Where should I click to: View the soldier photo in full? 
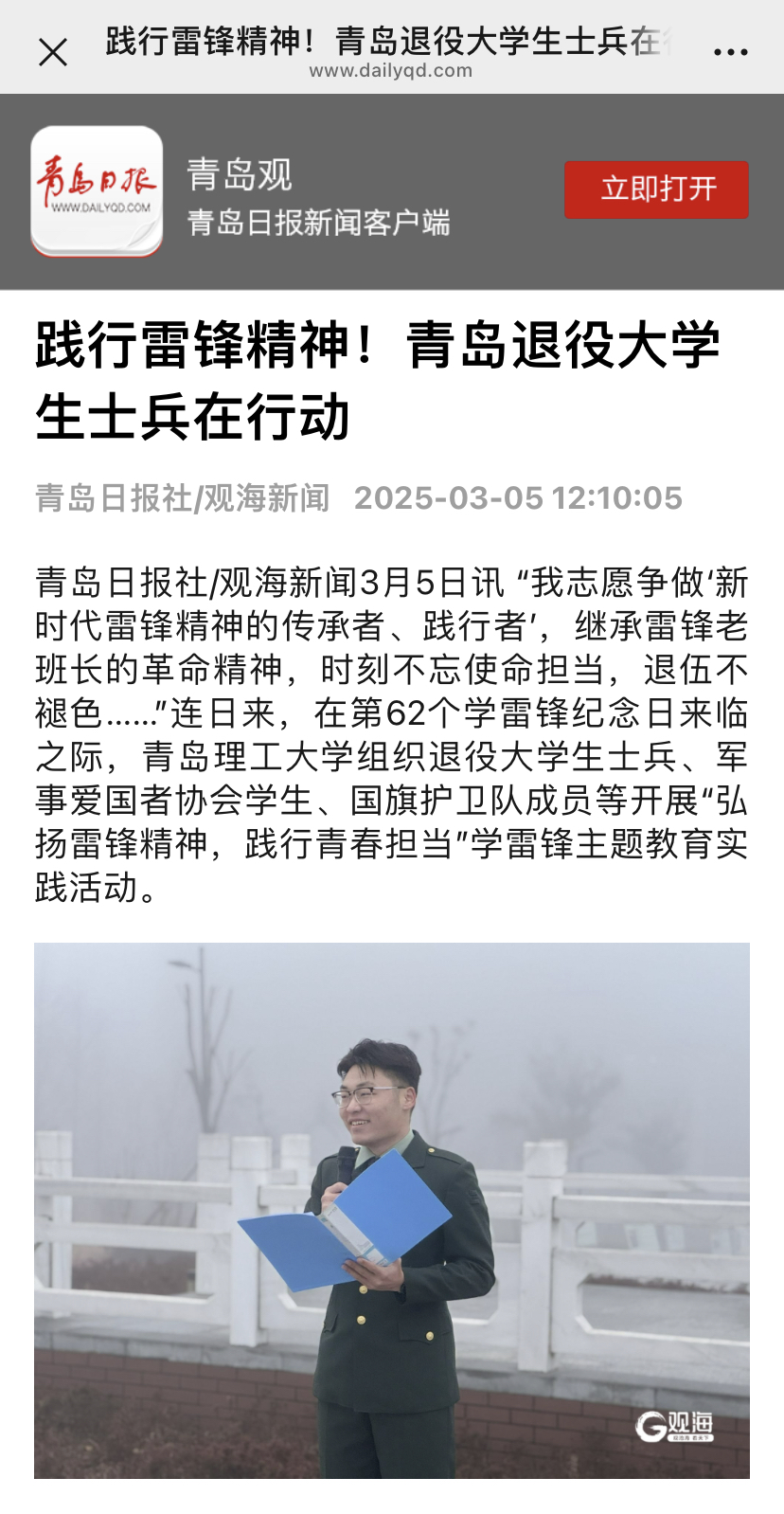(x=392, y=1210)
